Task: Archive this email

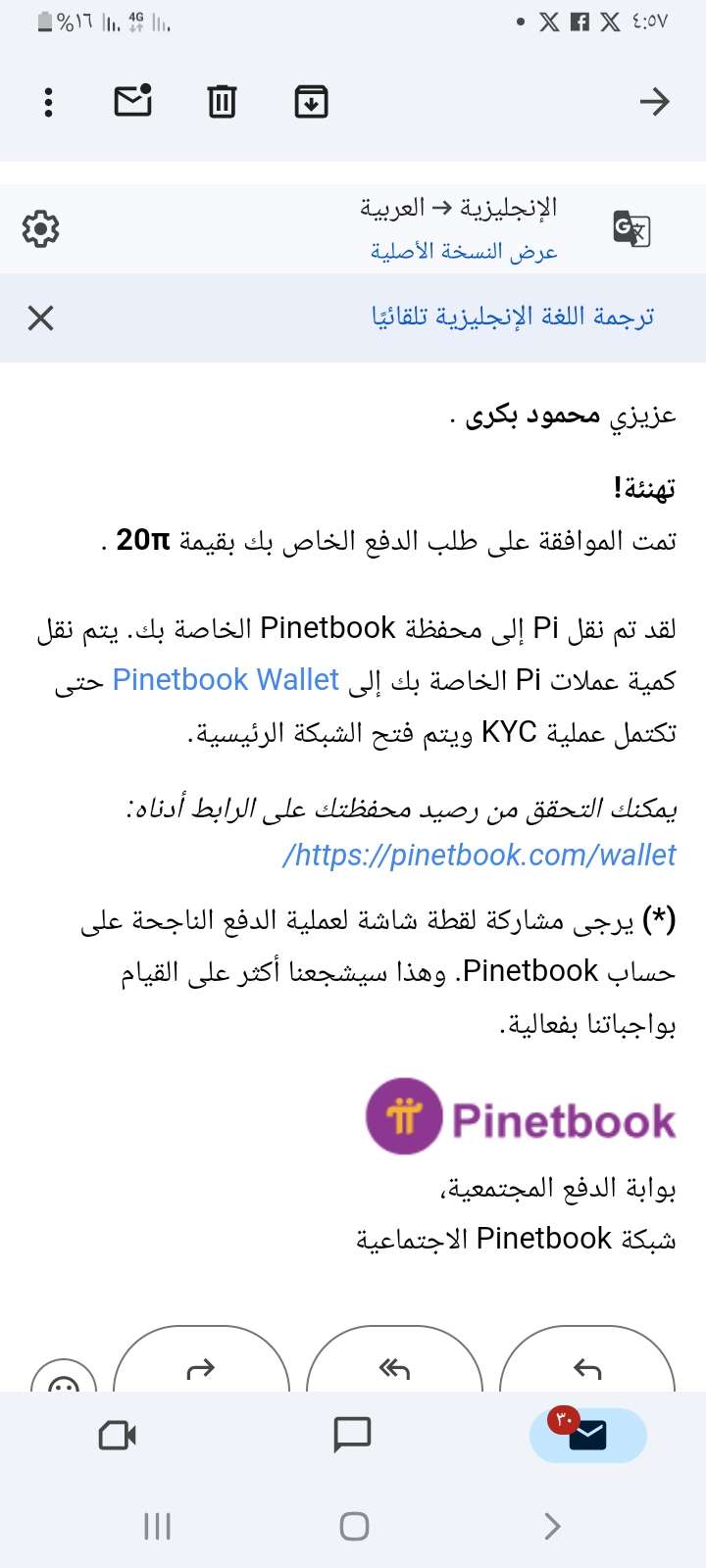Action: point(311,102)
